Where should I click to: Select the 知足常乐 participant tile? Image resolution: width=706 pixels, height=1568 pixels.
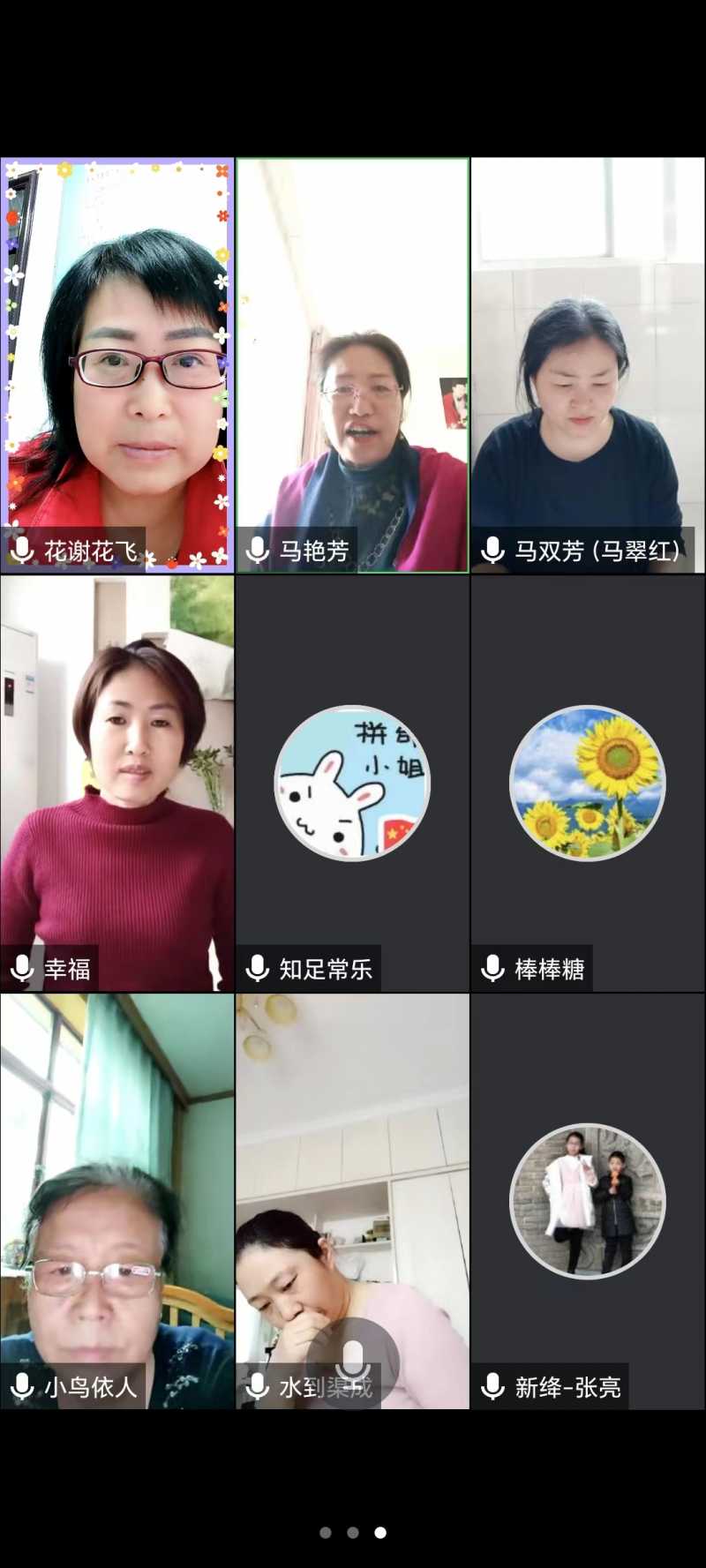352,784
